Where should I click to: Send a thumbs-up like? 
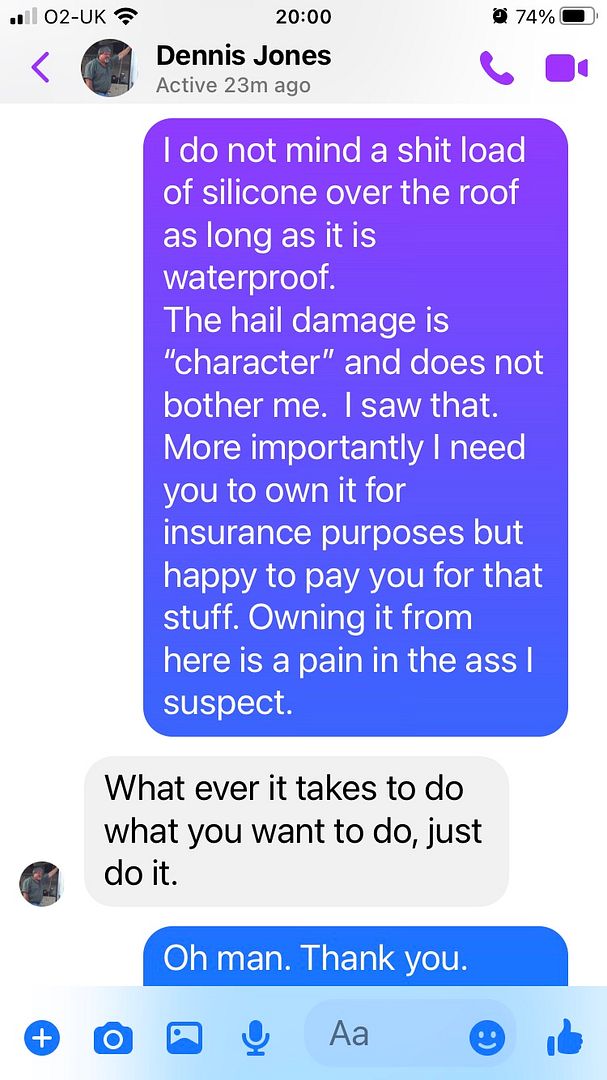click(x=564, y=1035)
